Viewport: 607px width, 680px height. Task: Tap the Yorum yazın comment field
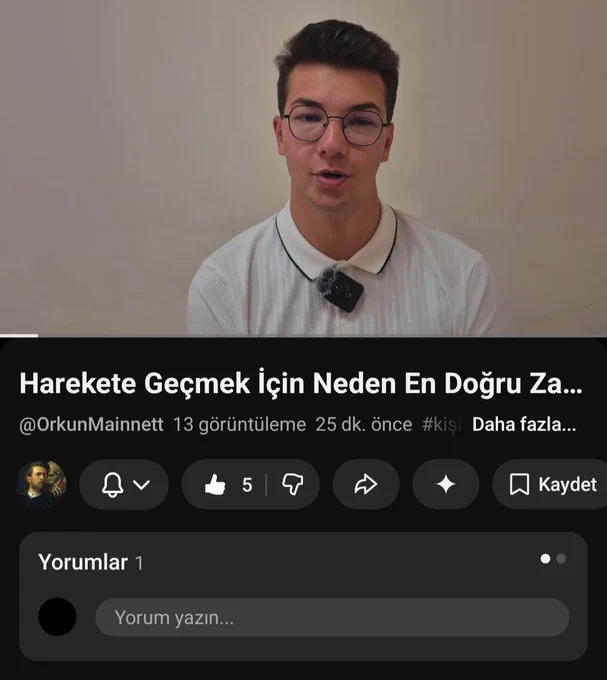point(332,618)
